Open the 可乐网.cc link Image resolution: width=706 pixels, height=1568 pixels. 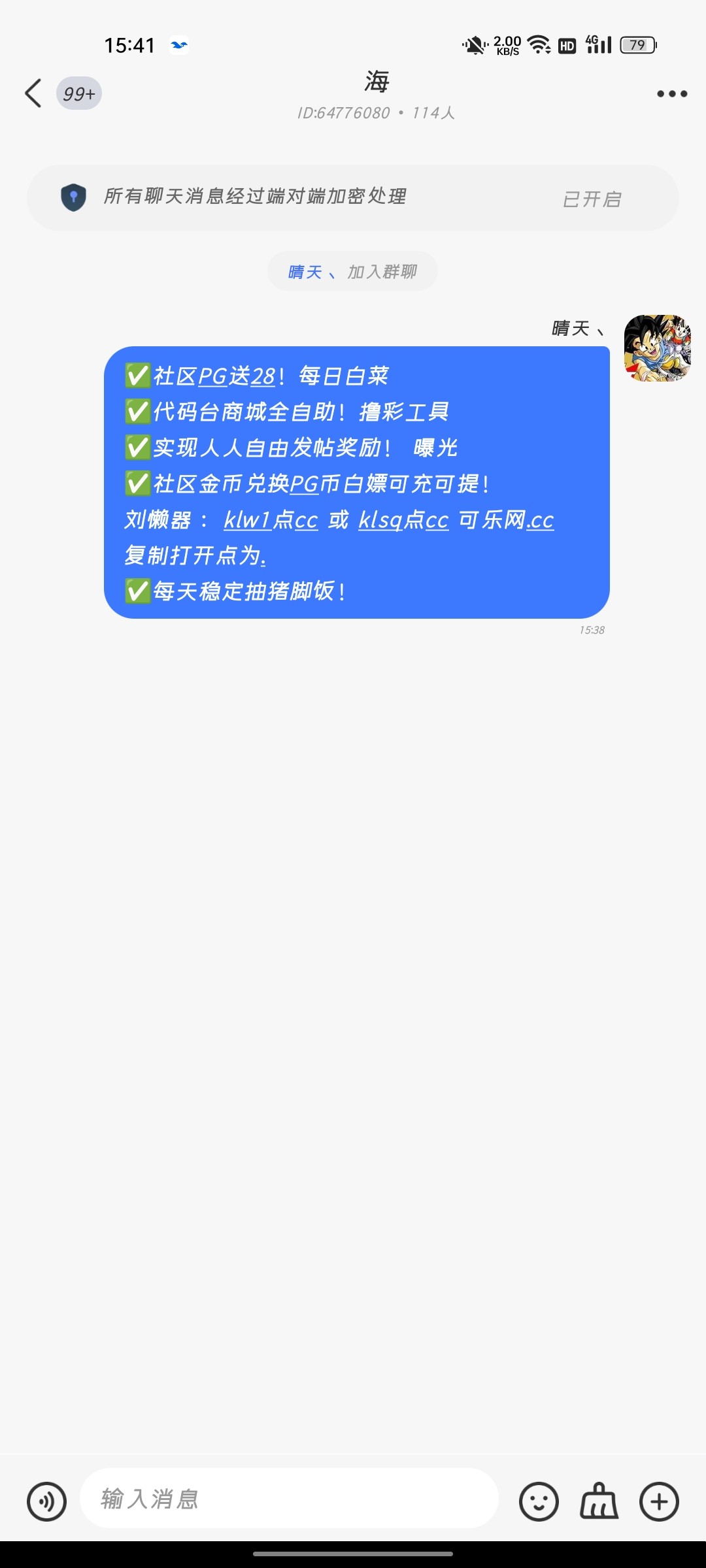(508, 521)
